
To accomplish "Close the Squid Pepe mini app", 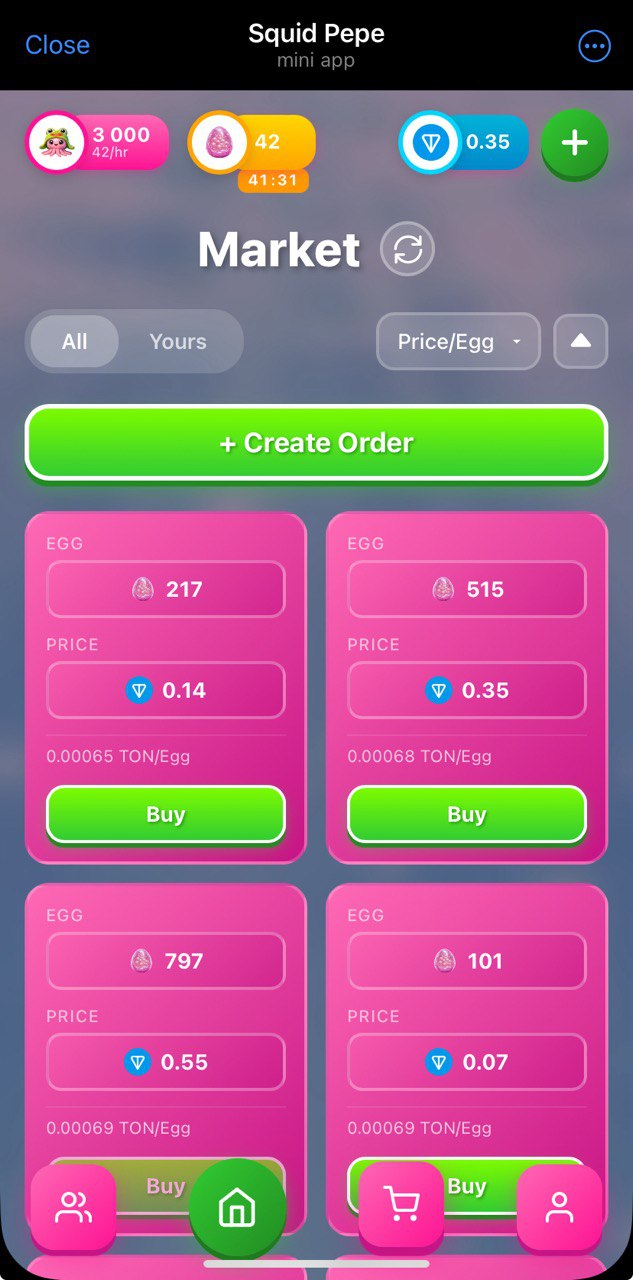I will (57, 45).
